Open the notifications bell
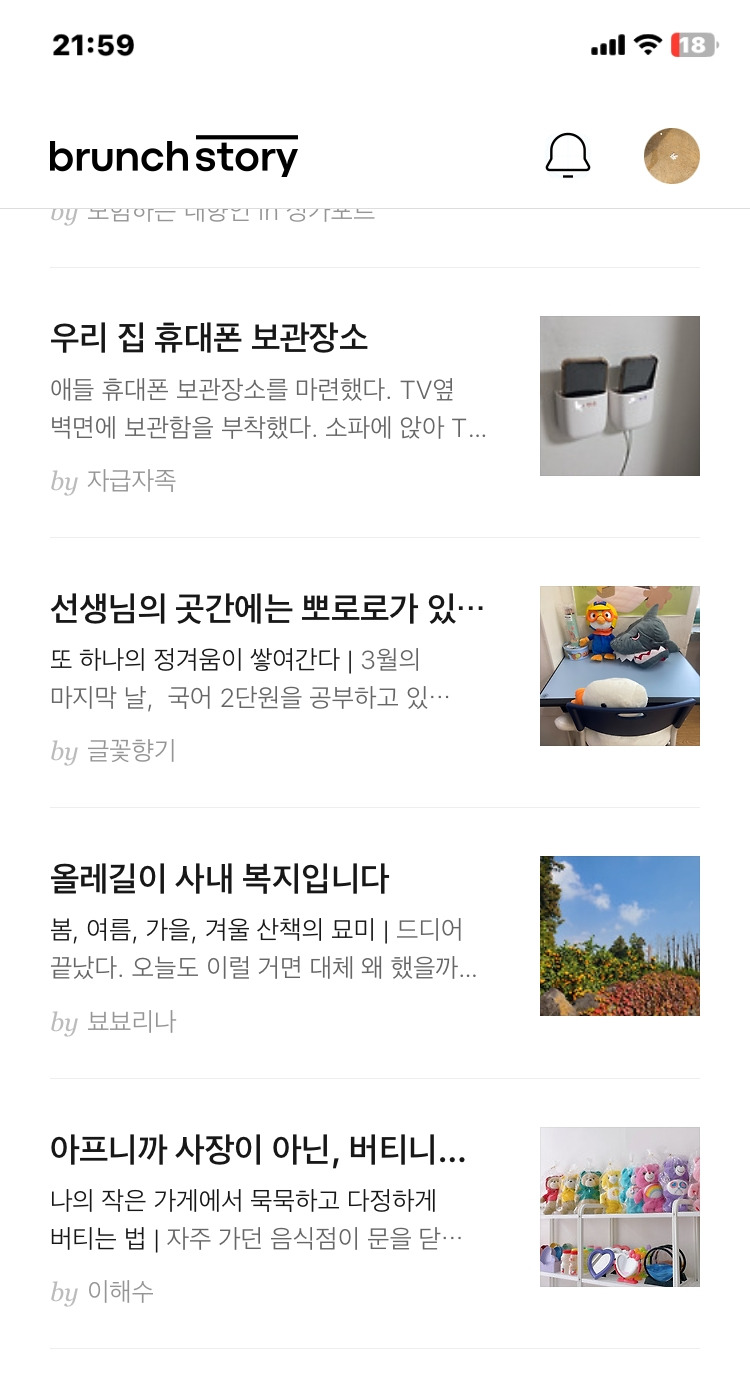The image size is (750, 1390). coord(567,155)
